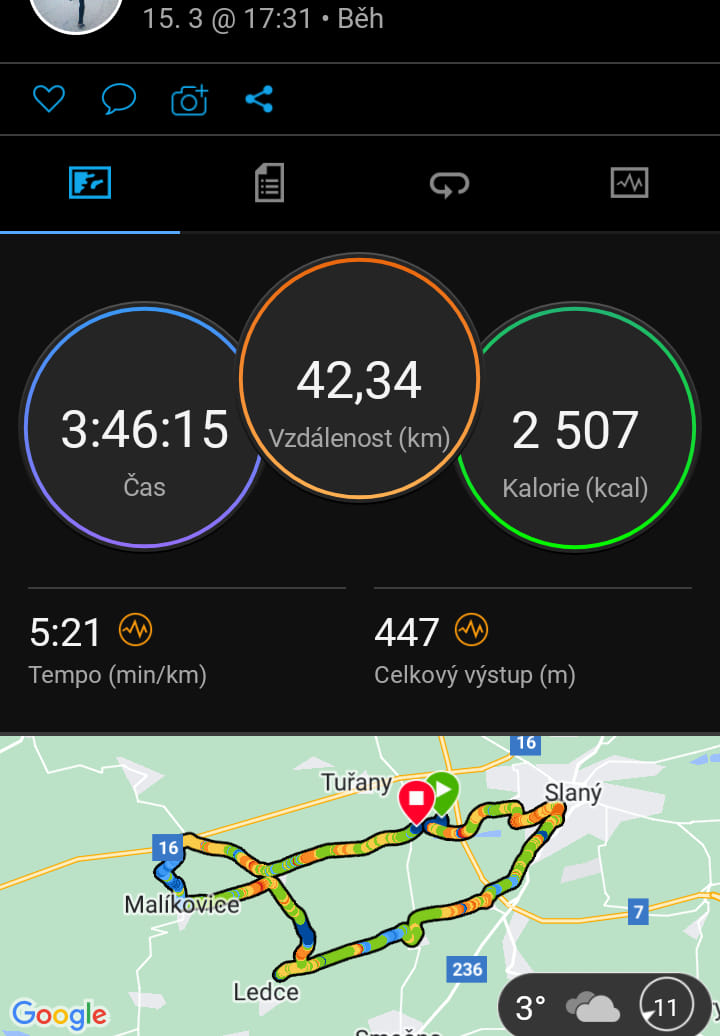The image size is (720, 1036).
Task: Open the pace chart icon beside 5:21
Action: pyautogui.click(x=135, y=631)
